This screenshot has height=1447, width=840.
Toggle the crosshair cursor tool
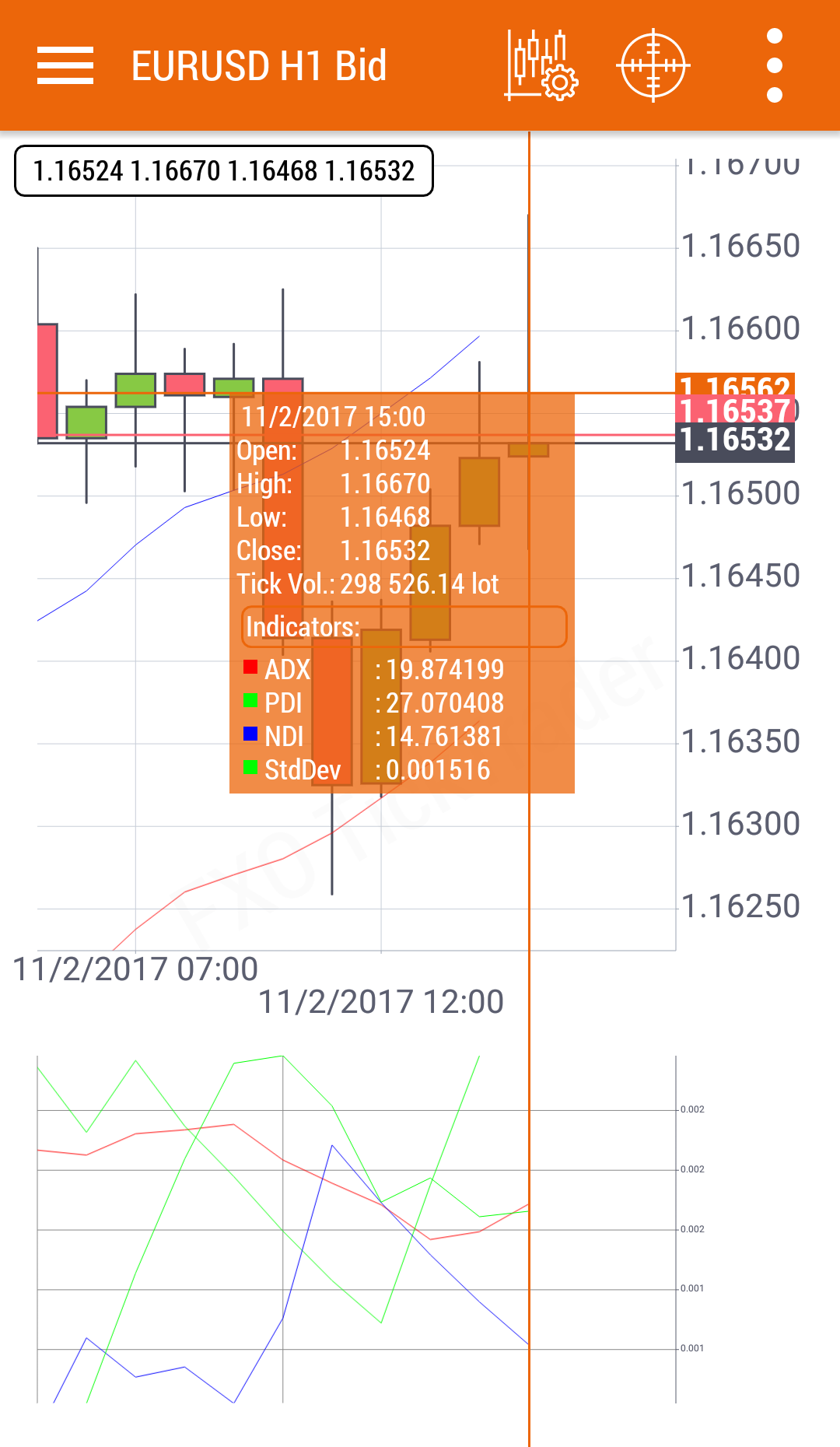point(653,65)
